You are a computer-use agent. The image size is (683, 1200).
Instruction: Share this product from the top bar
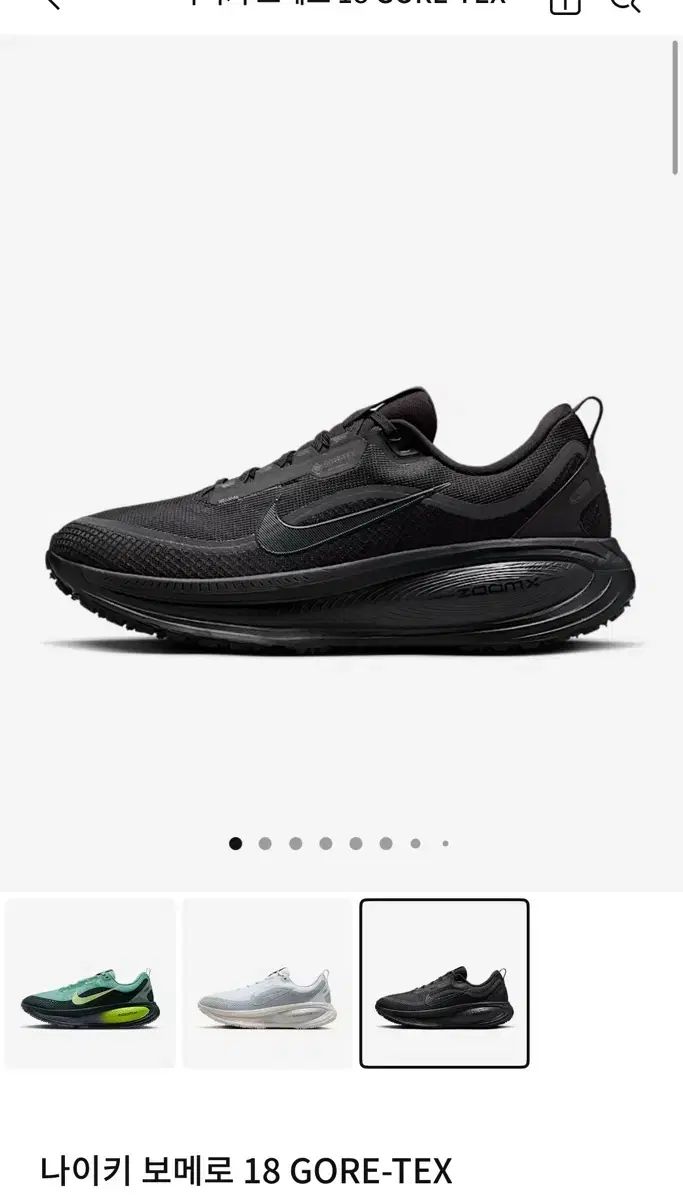564,4
